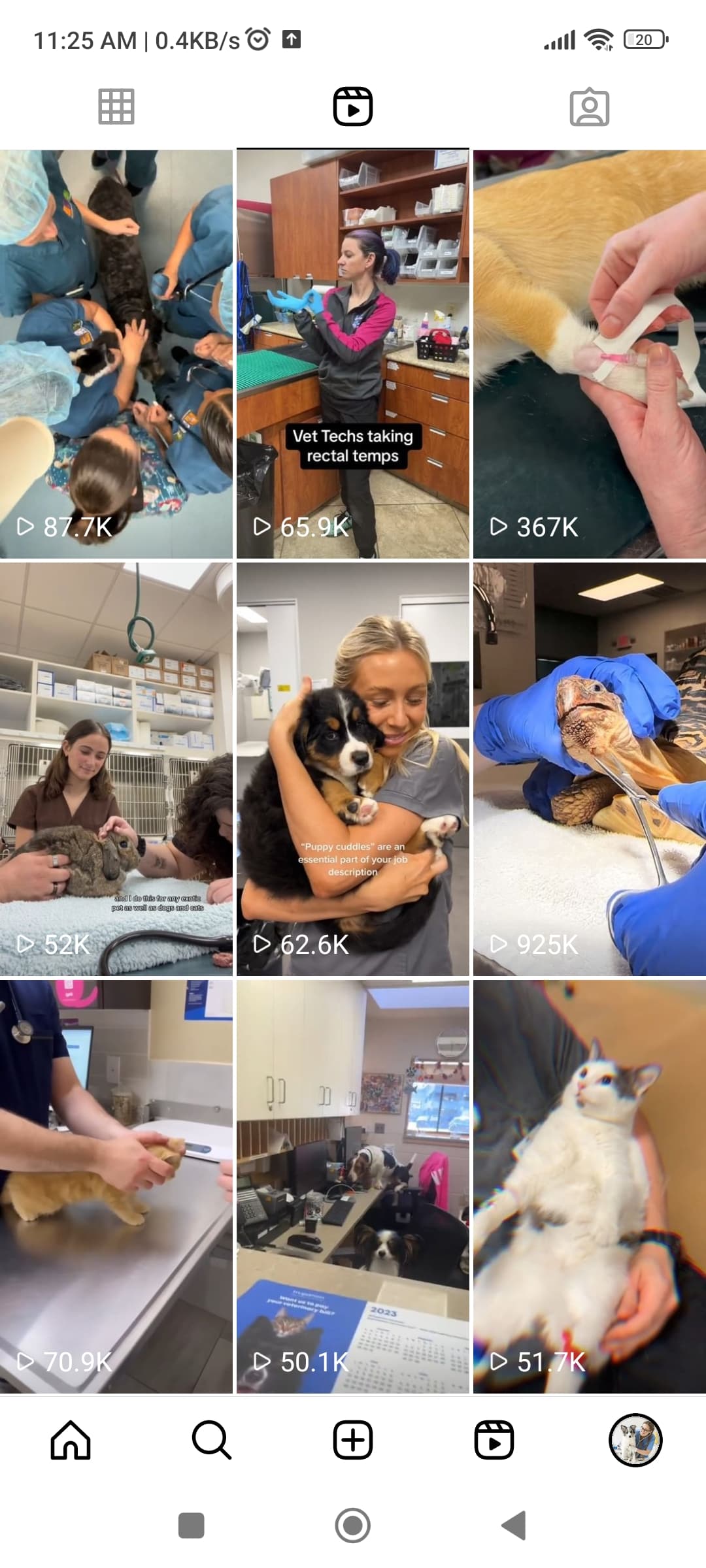This screenshot has width=706, height=1568.
Task: Tap the system back button
Action: pyautogui.click(x=514, y=1526)
